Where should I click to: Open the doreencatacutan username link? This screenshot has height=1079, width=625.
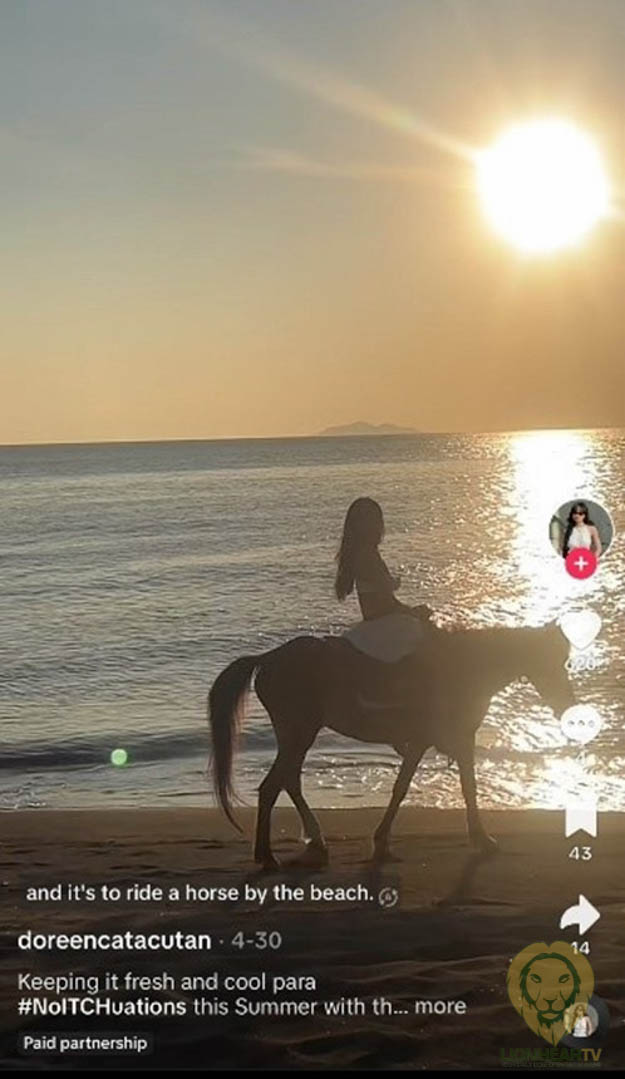click(x=114, y=940)
